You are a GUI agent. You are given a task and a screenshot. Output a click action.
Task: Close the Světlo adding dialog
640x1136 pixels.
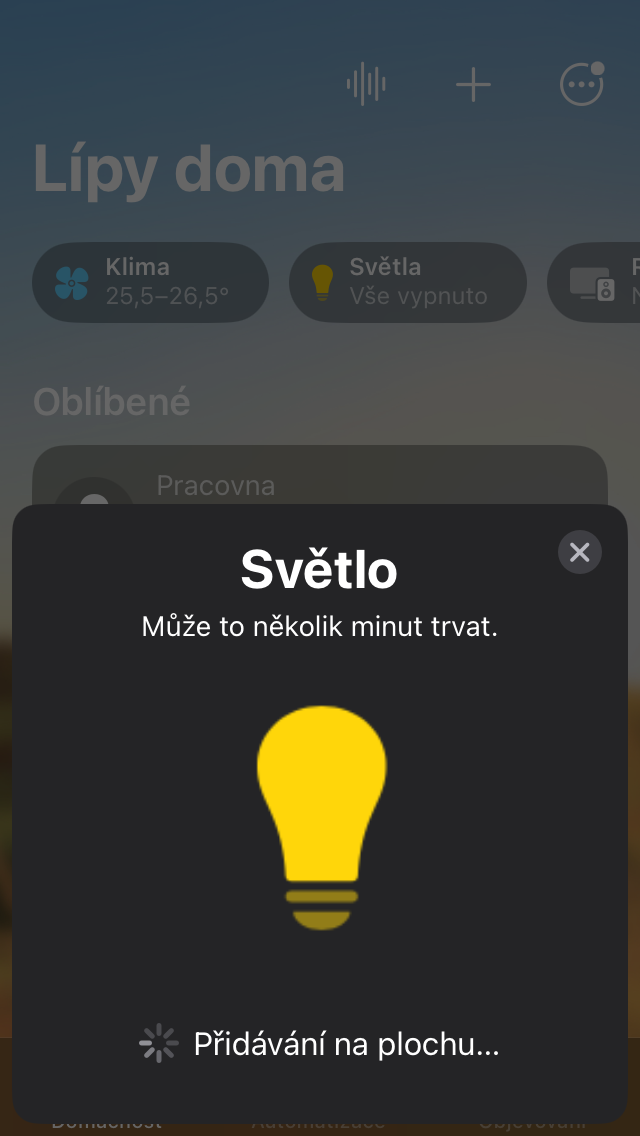579,552
